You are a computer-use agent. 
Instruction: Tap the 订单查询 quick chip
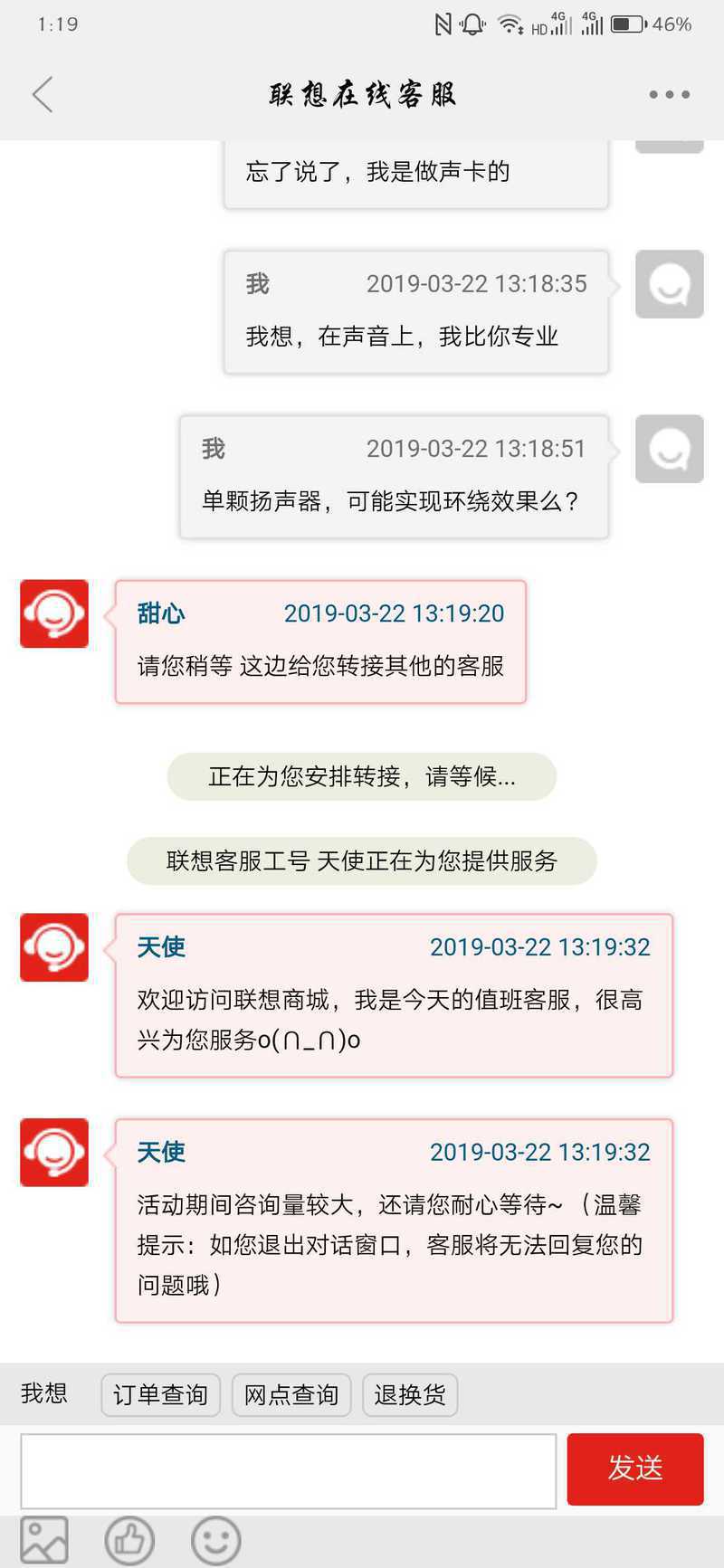tap(160, 1394)
